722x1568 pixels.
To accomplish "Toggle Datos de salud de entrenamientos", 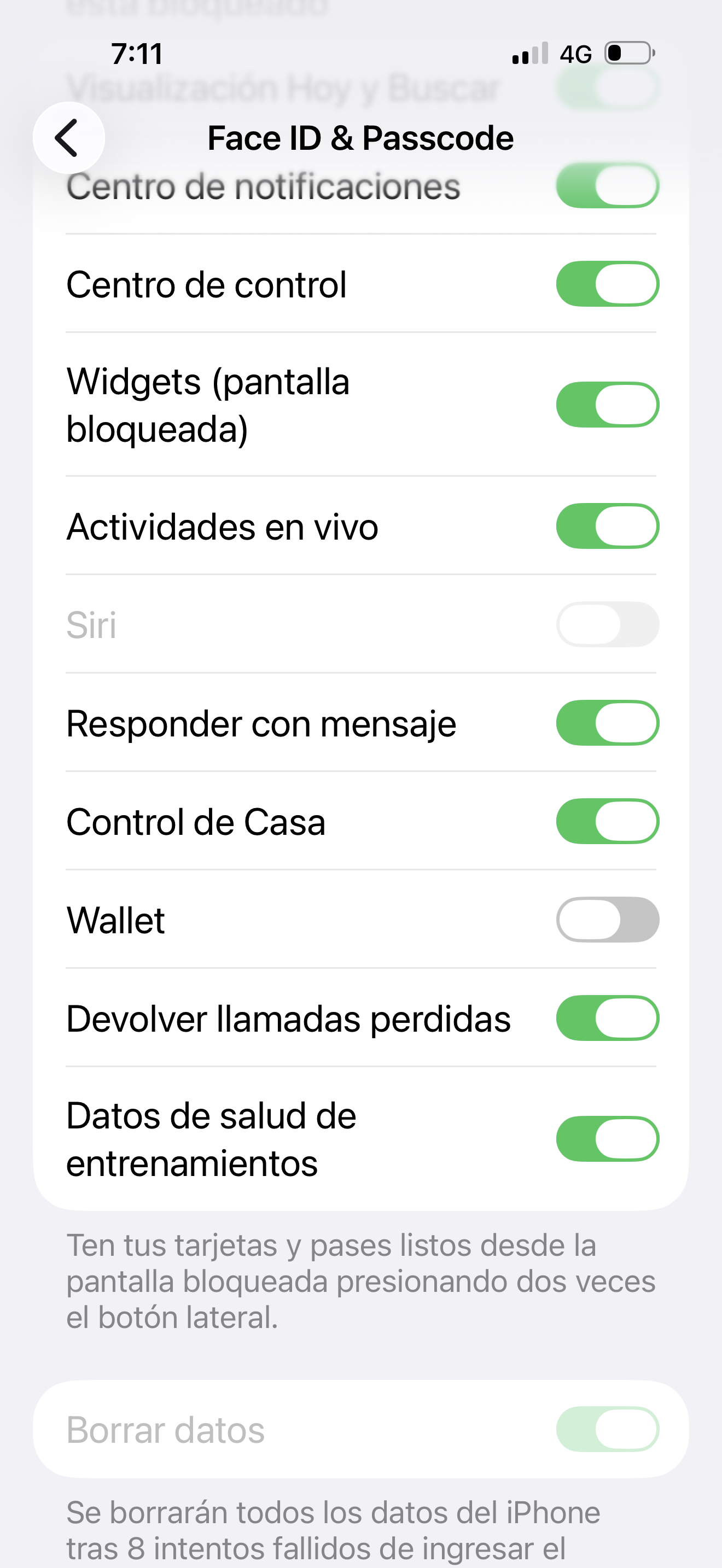I will click(607, 1139).
